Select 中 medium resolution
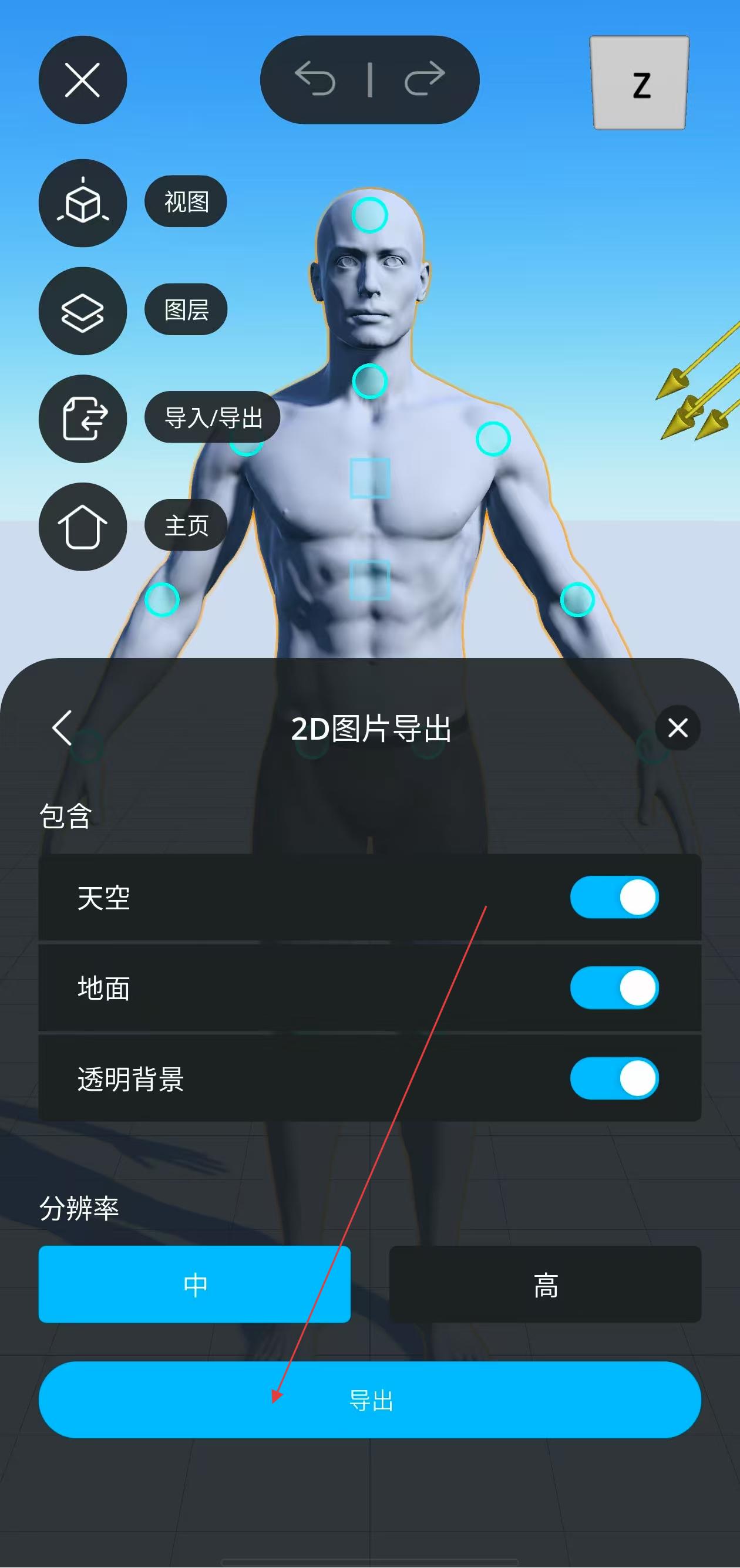 click(194, 1284)
